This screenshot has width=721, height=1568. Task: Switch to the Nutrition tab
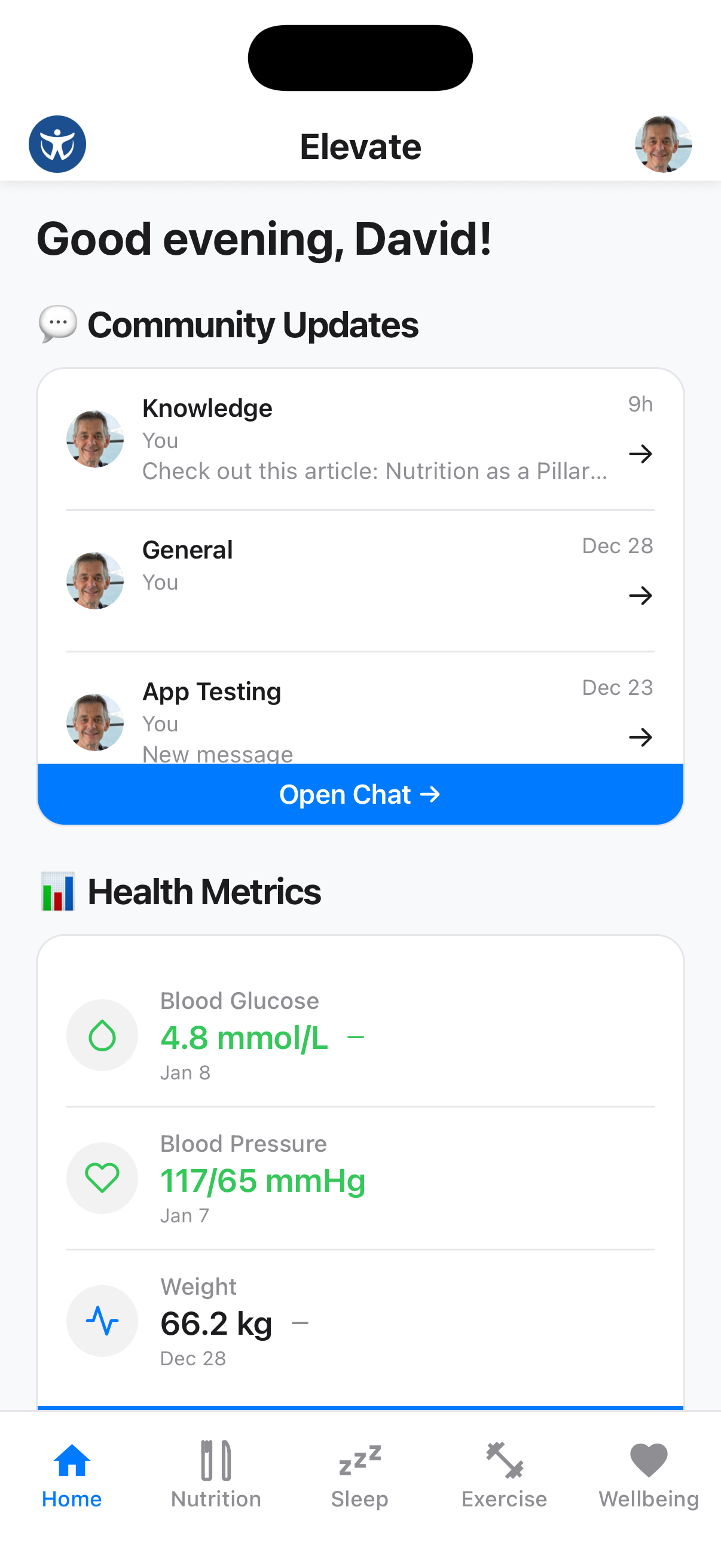pyautogui.click(x=216, y=1474)
